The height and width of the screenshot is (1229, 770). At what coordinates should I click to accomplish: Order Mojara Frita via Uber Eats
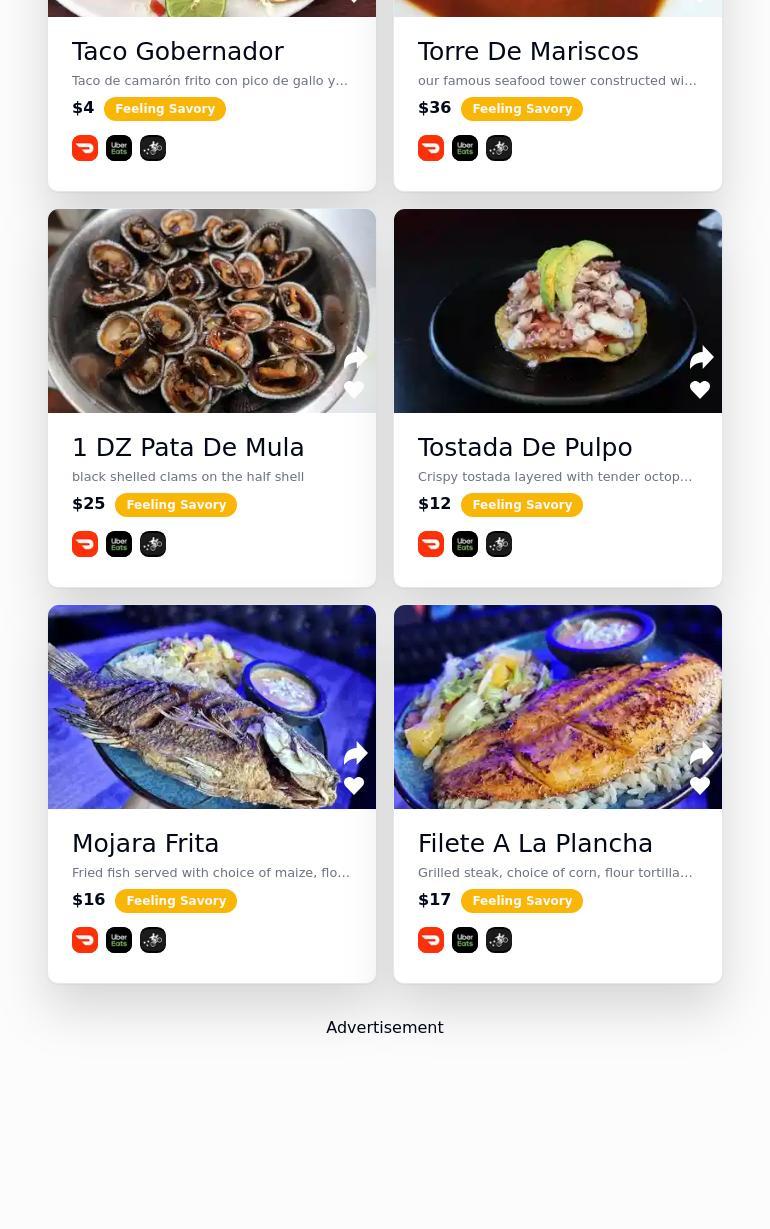pyautogui.click(x=119, y=940)
